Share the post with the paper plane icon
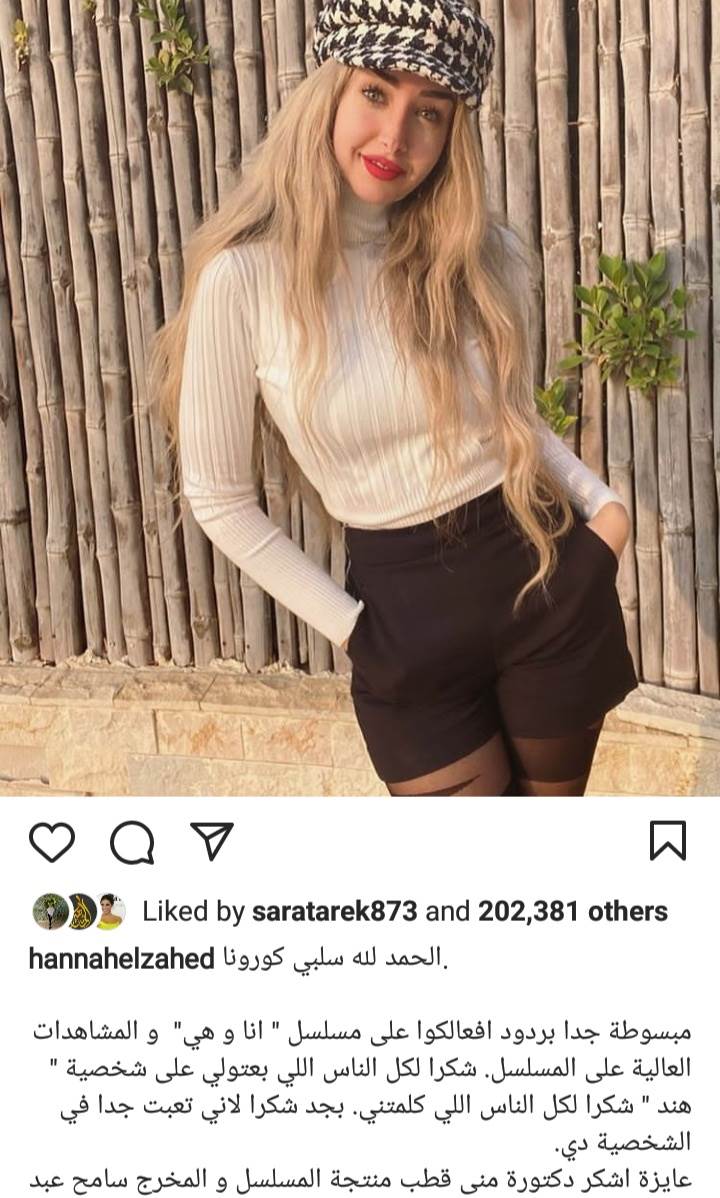 pyautogui.click(x=211, y=841)
